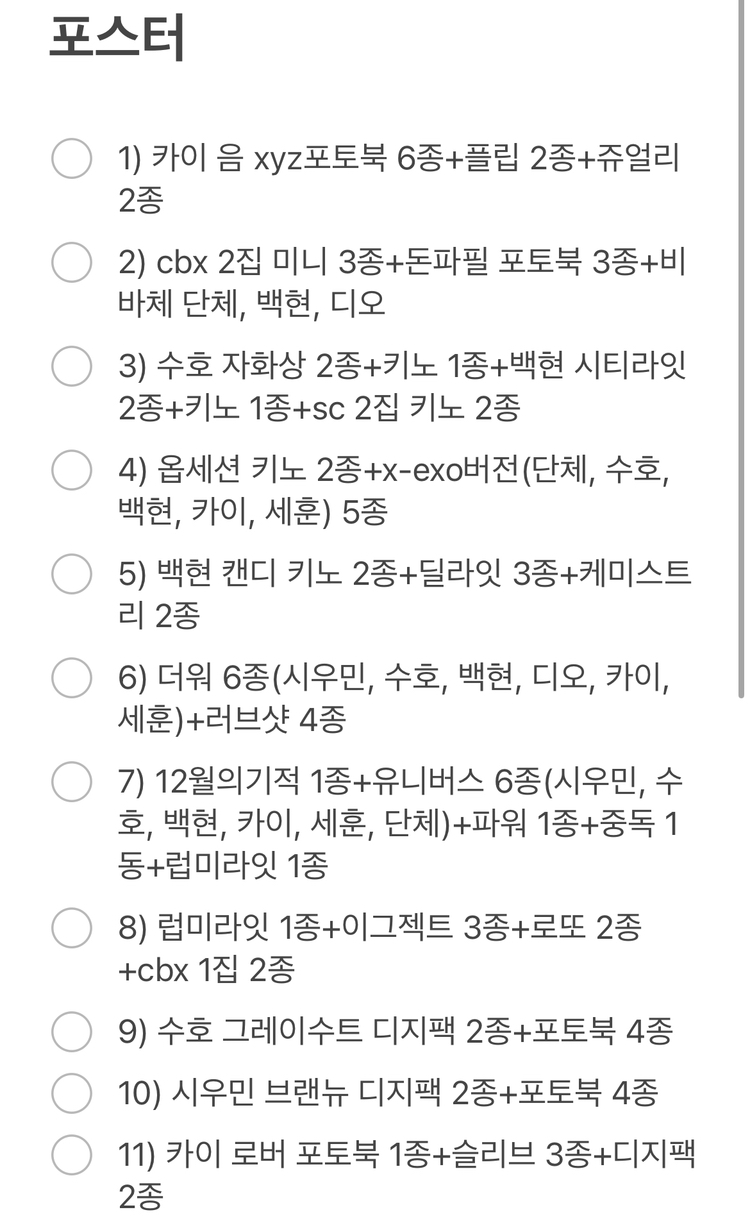The image size is (750, 1228).
Task: Select option 9) 수호 그레이수트 디지팩
Action: [72, 1031]
